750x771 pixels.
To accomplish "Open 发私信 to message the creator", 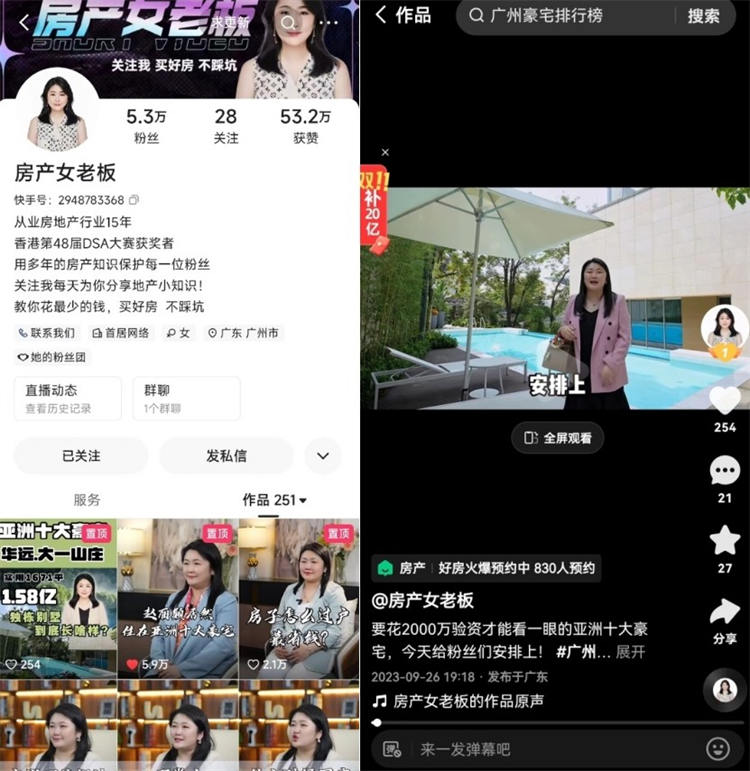I will (x=226, y=456).
